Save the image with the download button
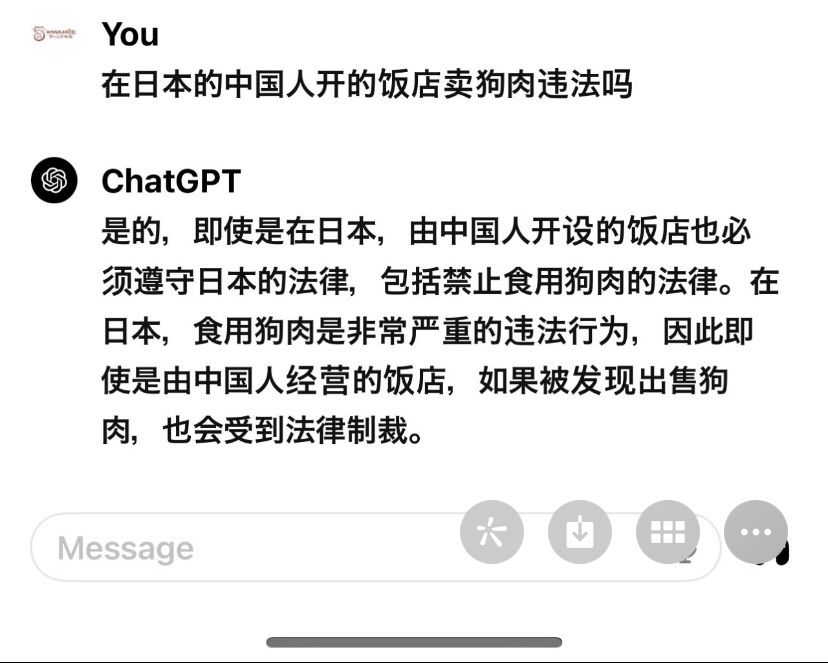Image resolution: width=828 pixels, height=663 pixels. (x=579, y=532)
